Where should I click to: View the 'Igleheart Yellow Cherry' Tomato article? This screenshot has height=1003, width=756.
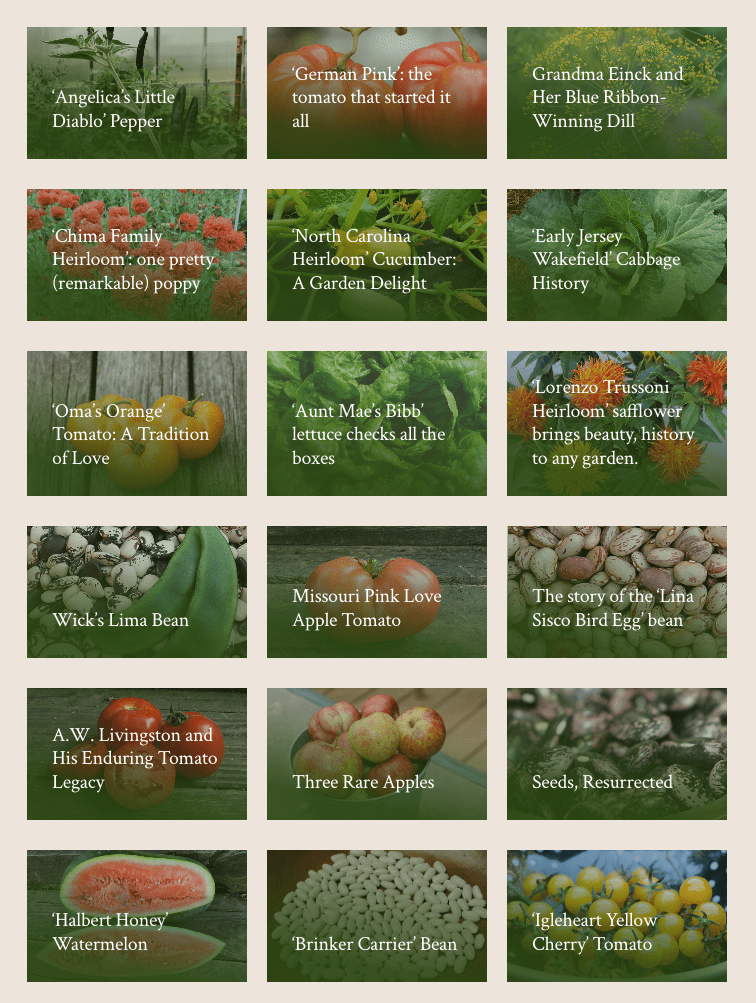[x=616, y=915]
